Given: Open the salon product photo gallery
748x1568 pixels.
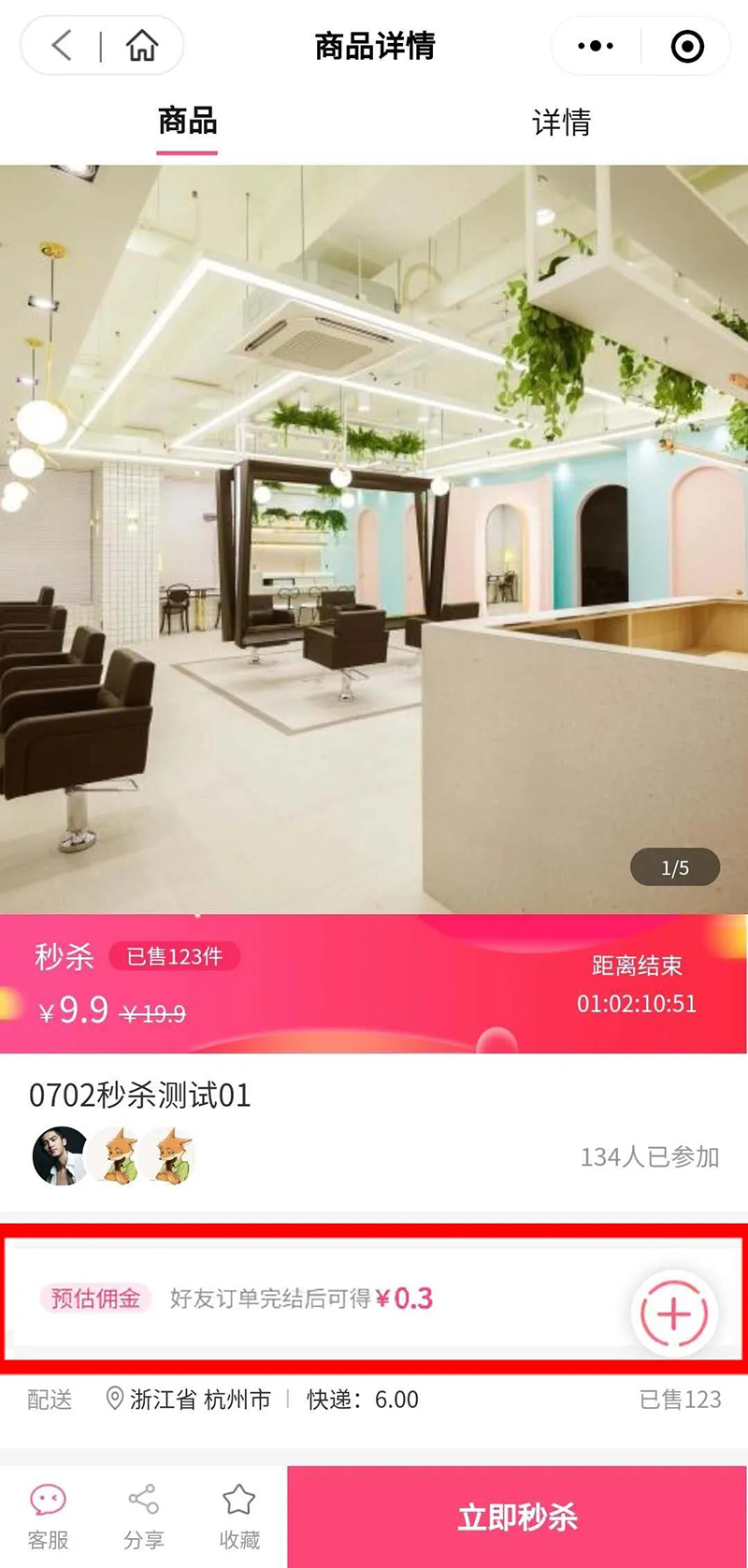Looking at the screenshot, I should click(x=374, y=539).
